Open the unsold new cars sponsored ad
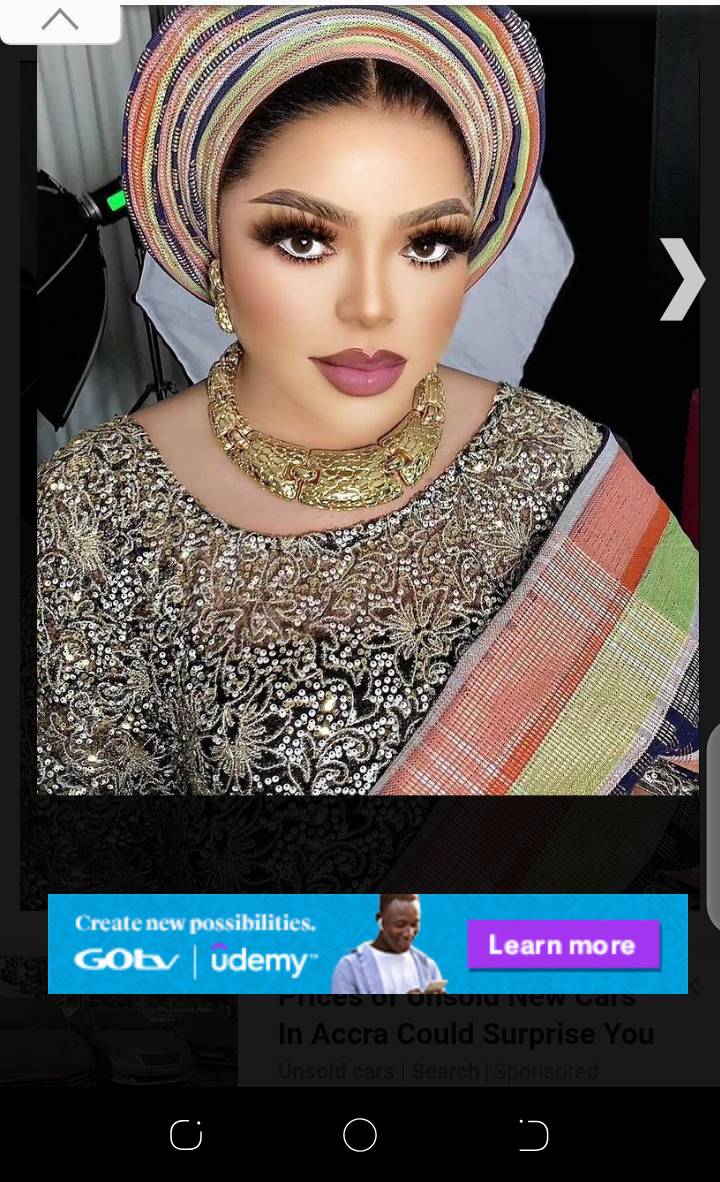 click(465, 1033)
